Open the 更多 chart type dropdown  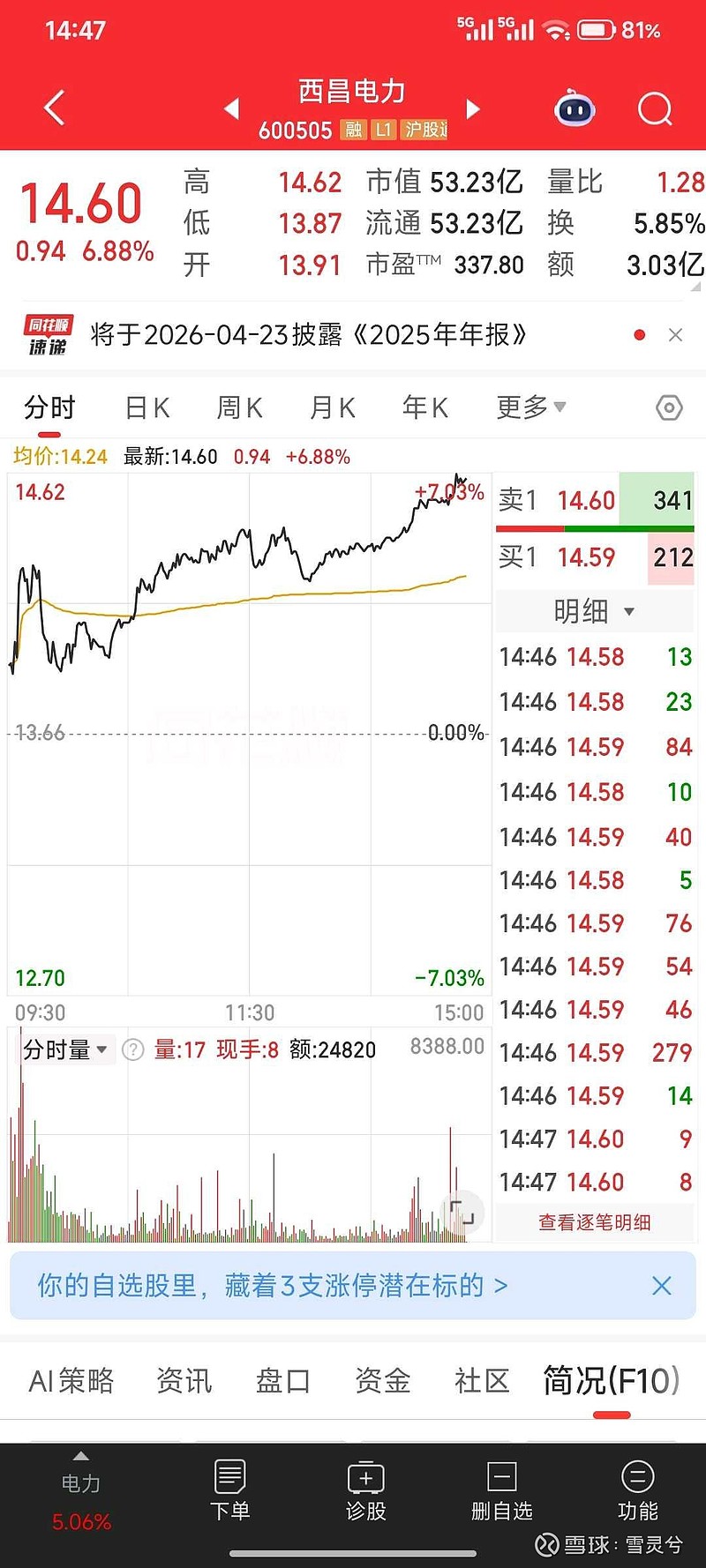529,407
